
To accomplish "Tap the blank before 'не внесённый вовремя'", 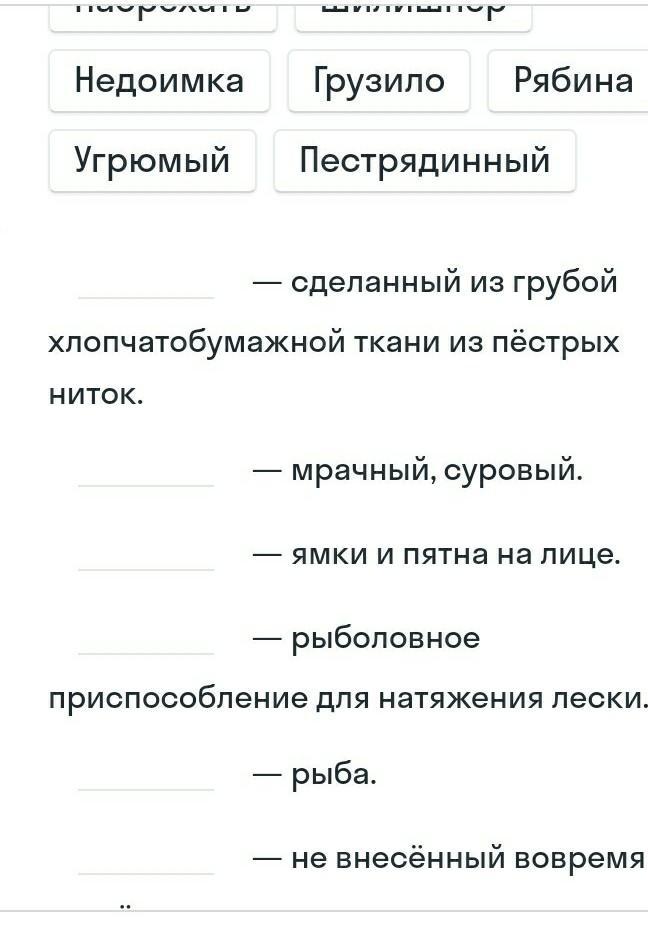I will pos(146,859).
